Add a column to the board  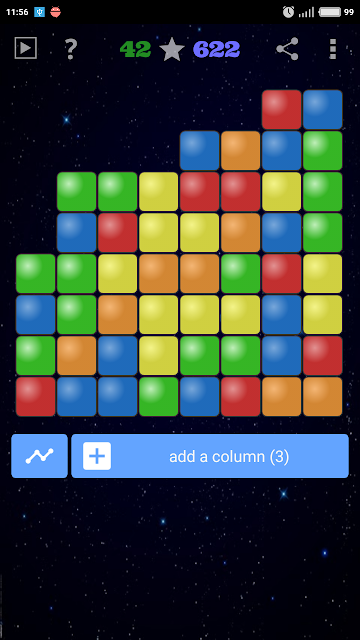pyautogui.click(x=210, y=456)
